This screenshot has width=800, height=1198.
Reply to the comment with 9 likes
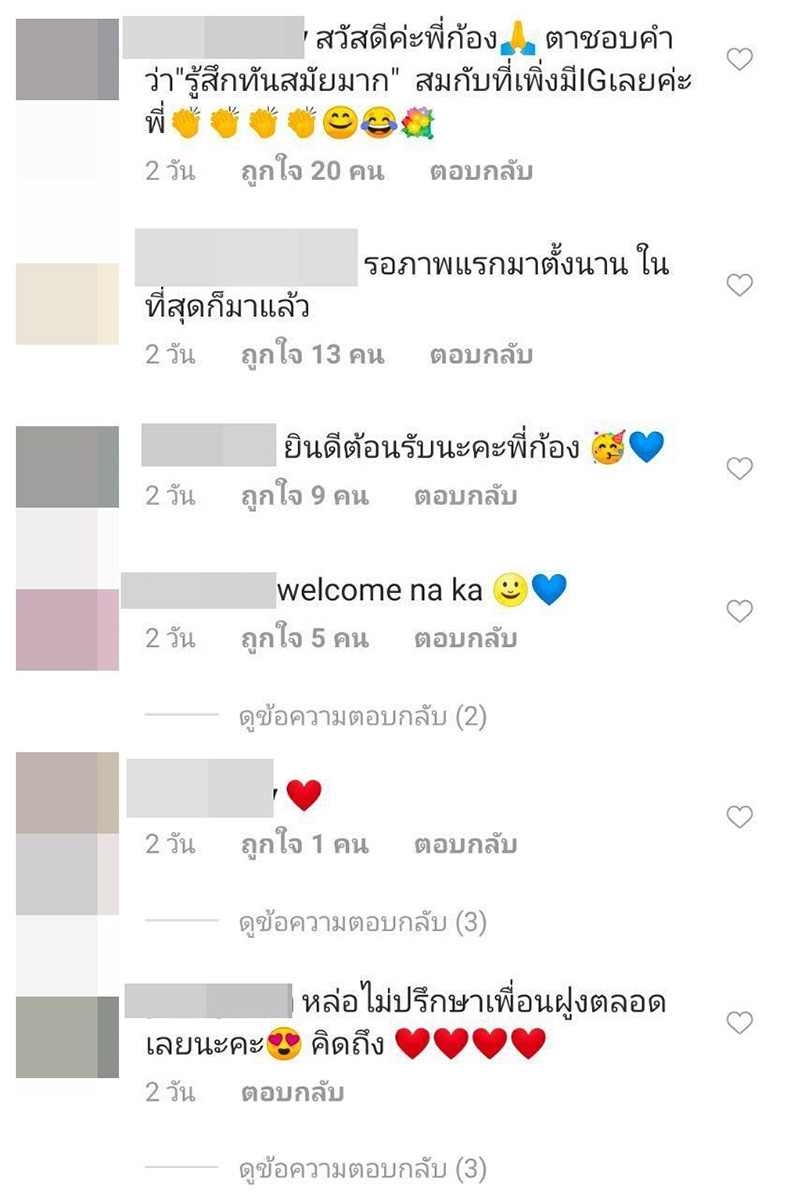[465, 496]
